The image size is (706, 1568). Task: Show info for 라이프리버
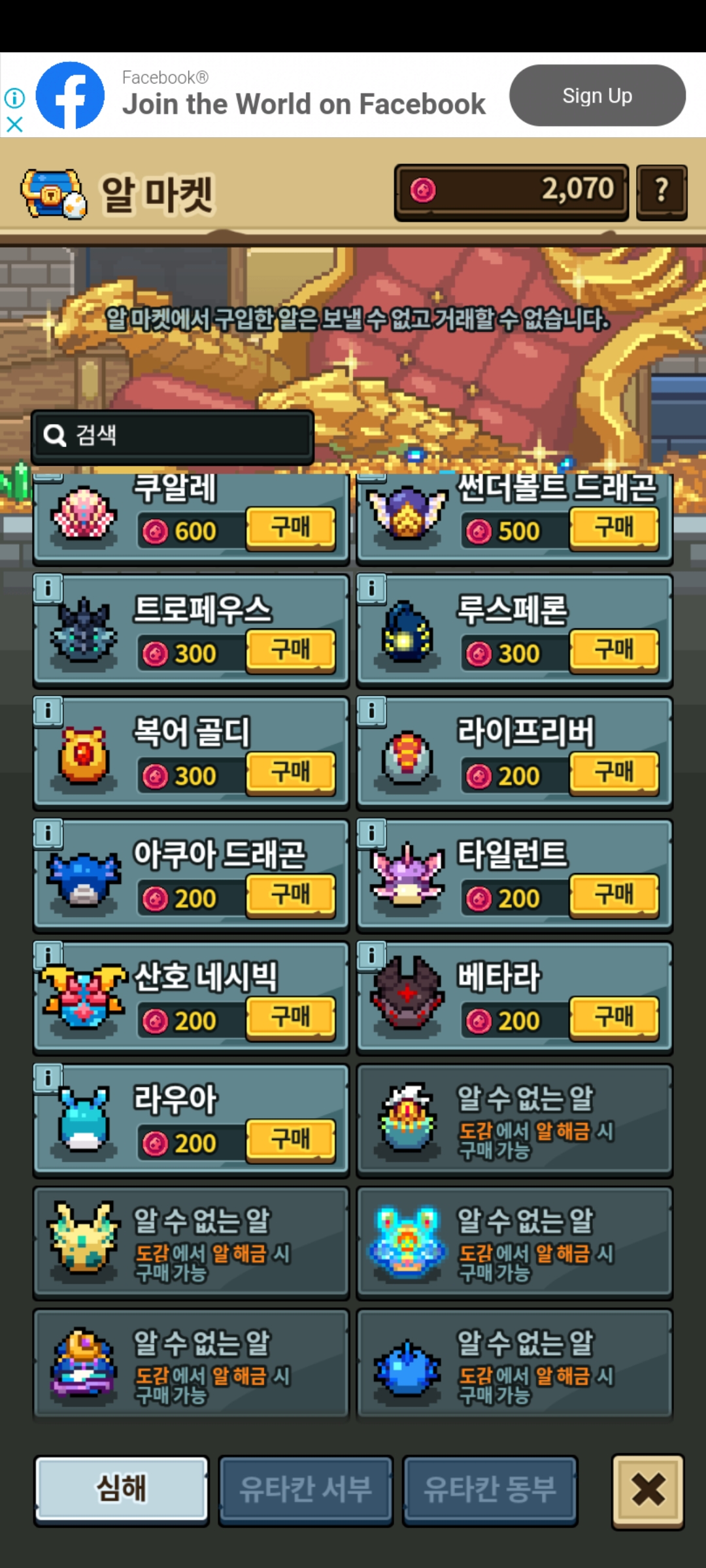pos(372,711)
